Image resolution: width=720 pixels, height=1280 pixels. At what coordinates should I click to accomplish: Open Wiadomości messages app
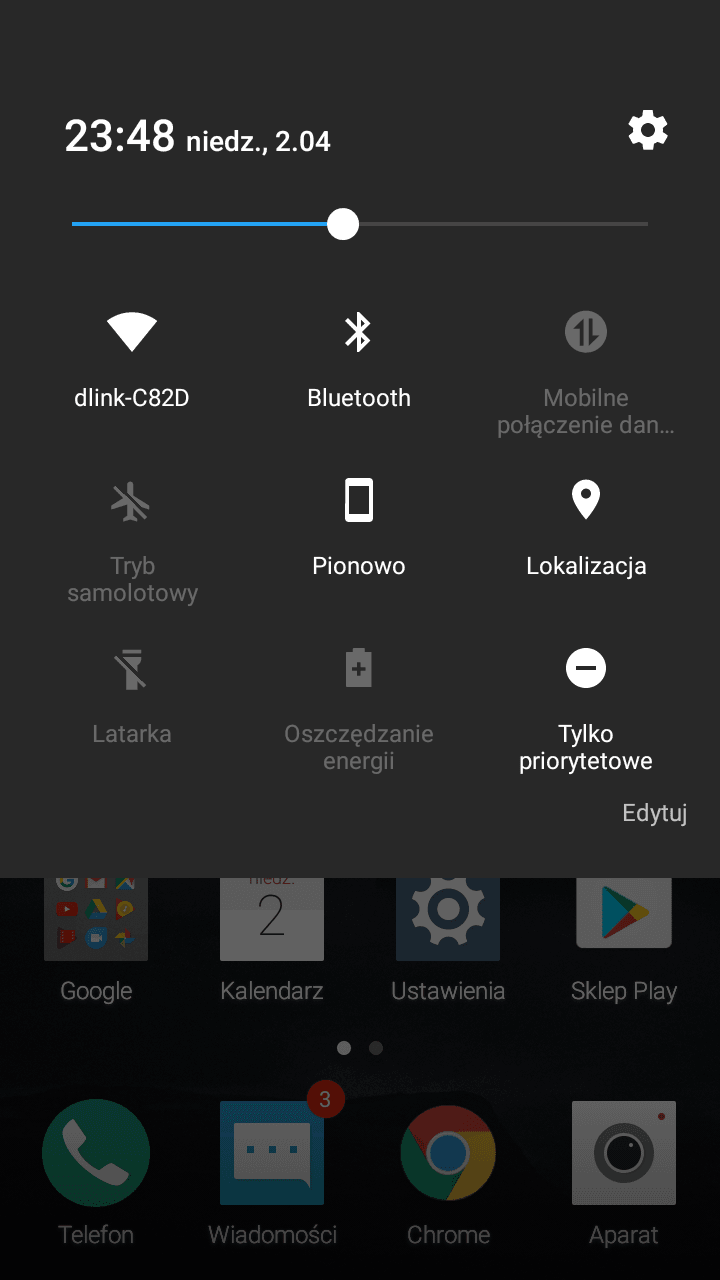[x=272, y=1172]
